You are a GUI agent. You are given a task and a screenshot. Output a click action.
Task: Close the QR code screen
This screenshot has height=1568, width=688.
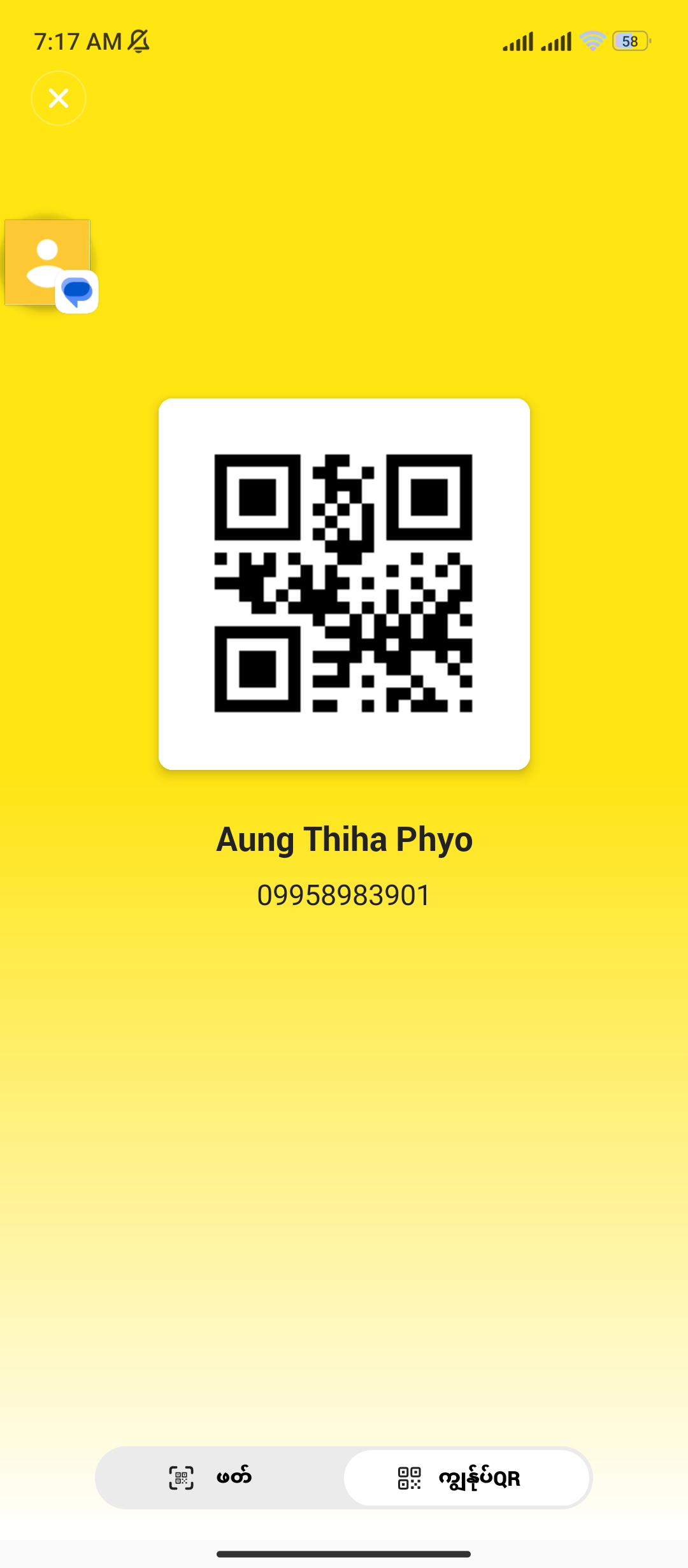pyautogui.click(x=59, y=98)
